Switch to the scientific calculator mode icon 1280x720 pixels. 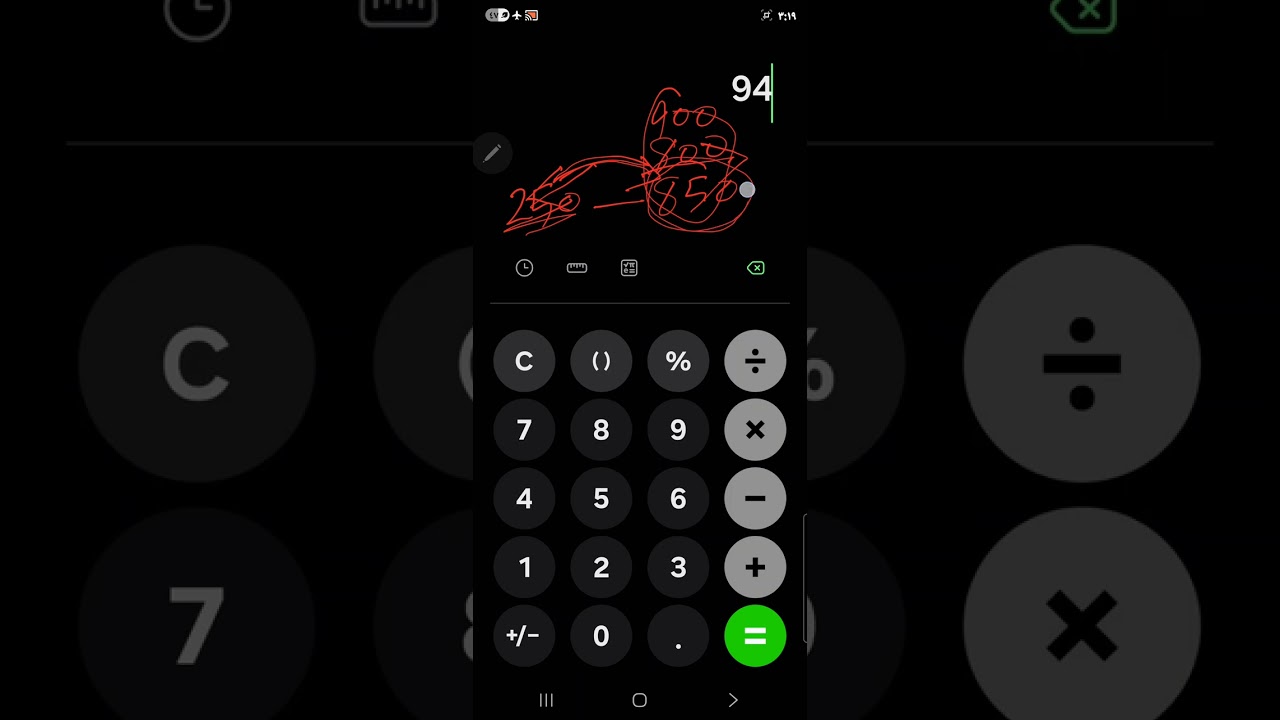[629, 268]
